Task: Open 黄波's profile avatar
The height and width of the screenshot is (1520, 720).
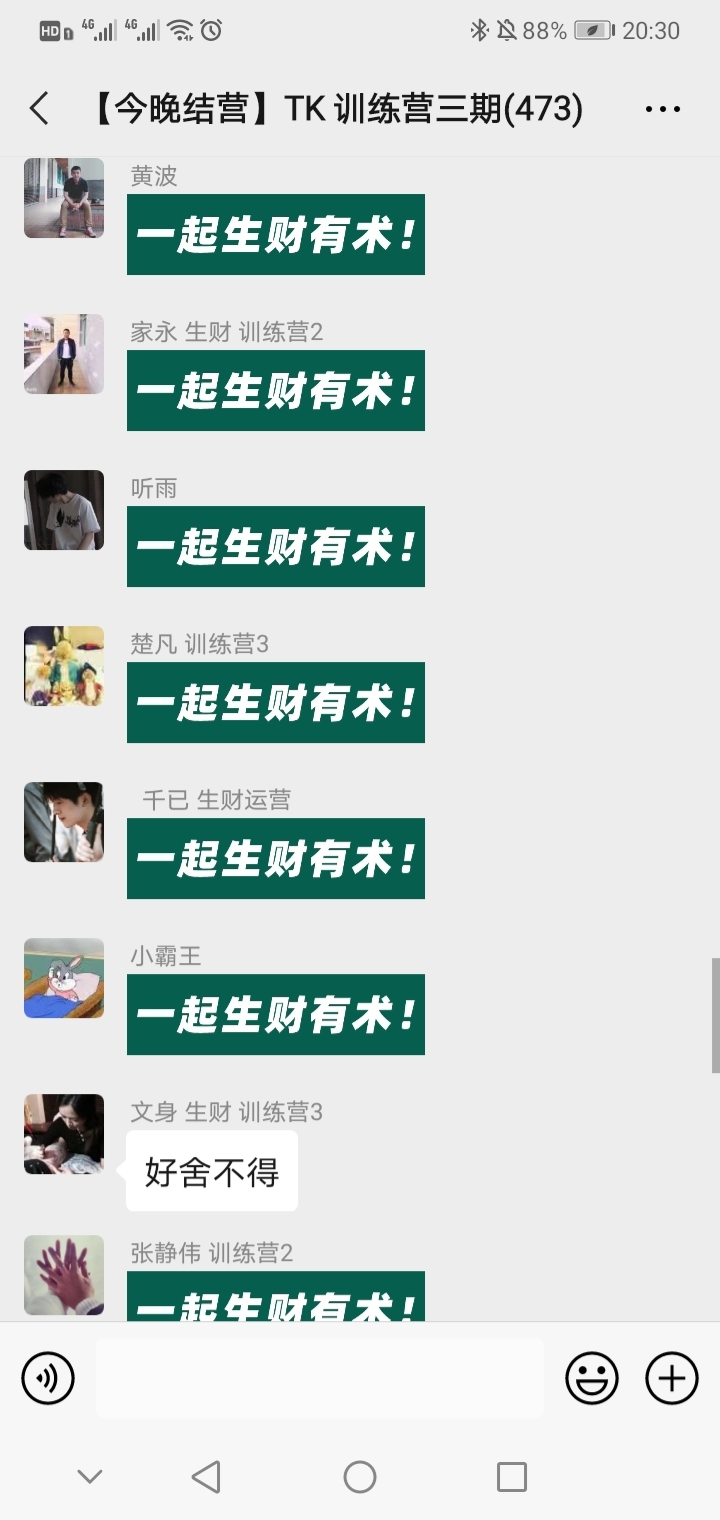Action: (x=64, y=198)
